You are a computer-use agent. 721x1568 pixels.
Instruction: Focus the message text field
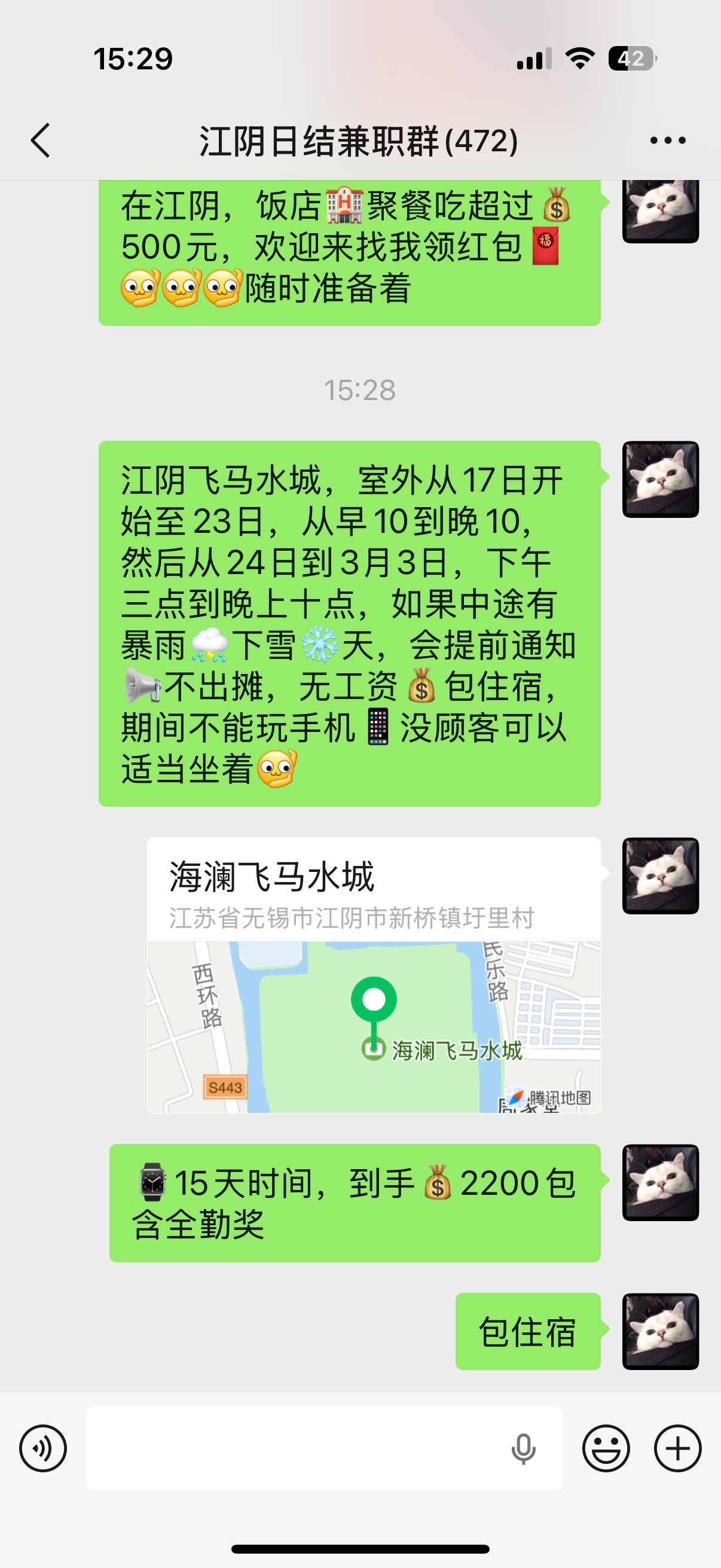292,1448
